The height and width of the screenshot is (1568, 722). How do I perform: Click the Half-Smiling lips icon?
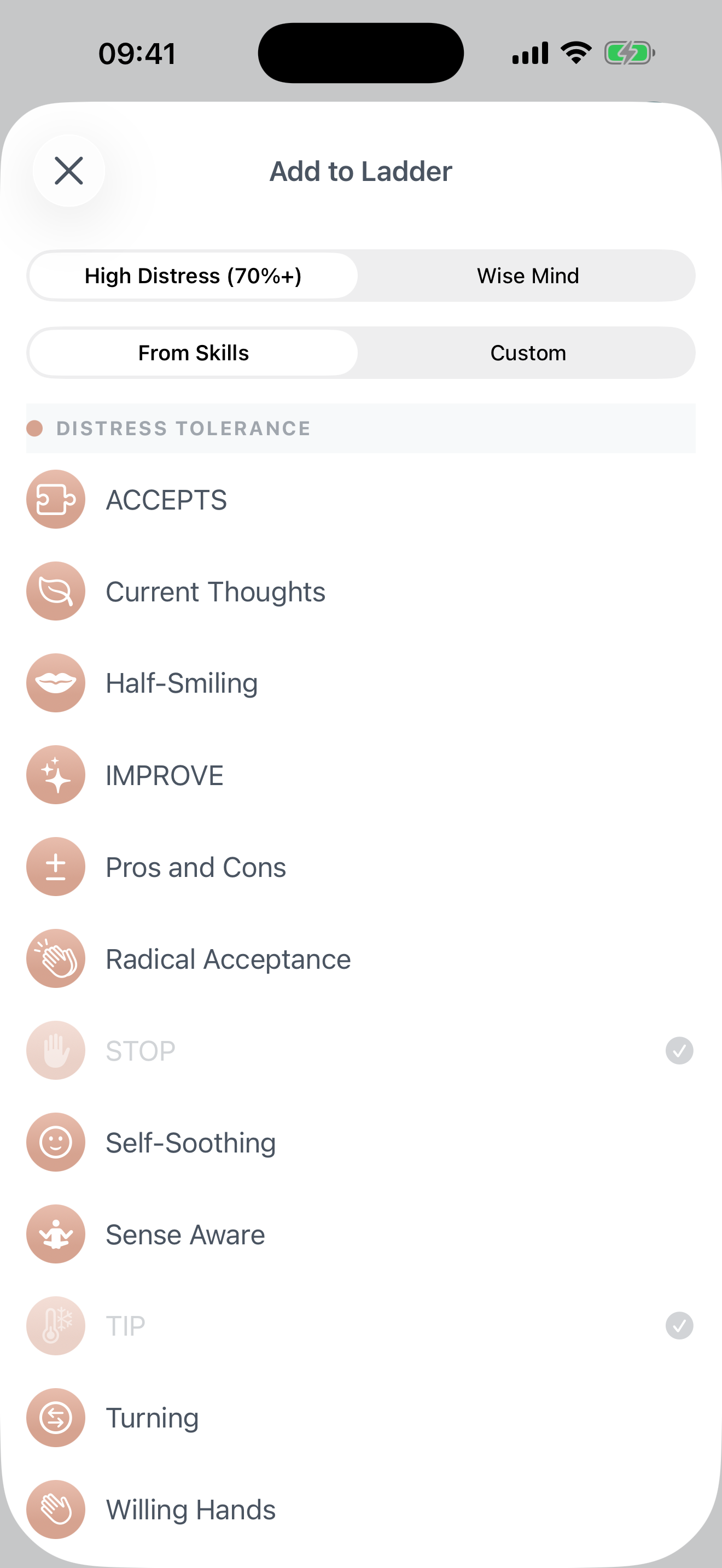point(55,682)
